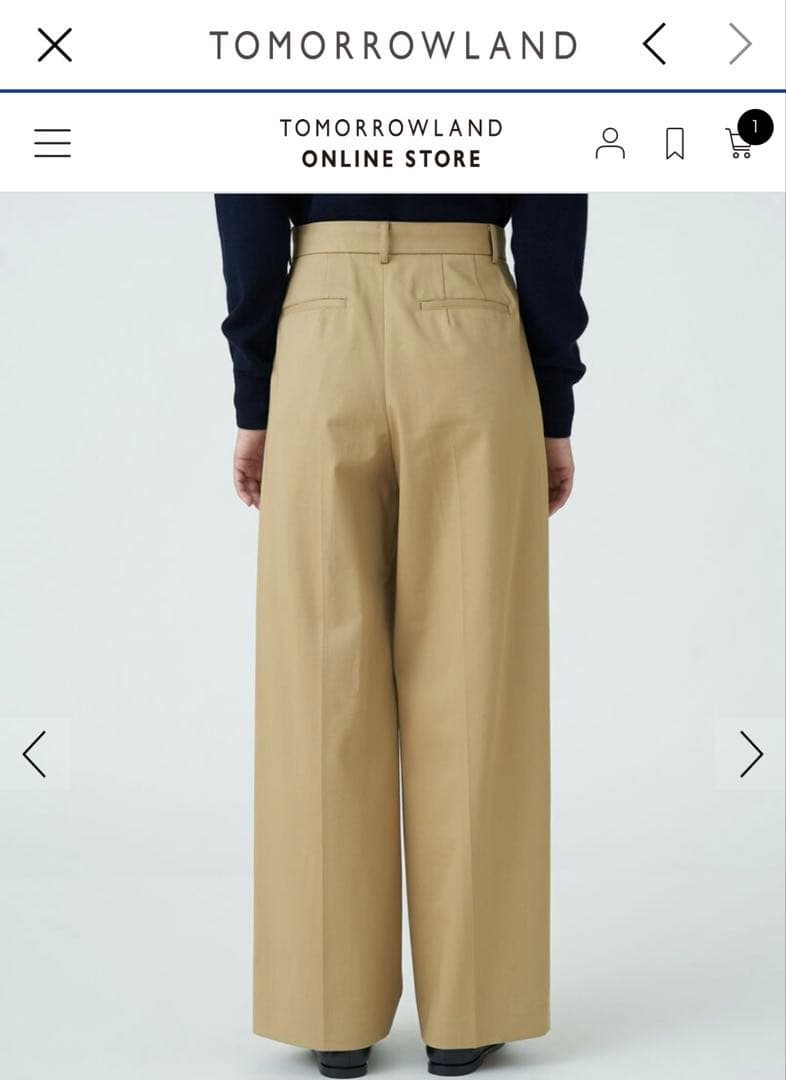This screenshot has height=1080, width=786.
Task: Open the beige trousers product photo
Action: click(400, 620)
